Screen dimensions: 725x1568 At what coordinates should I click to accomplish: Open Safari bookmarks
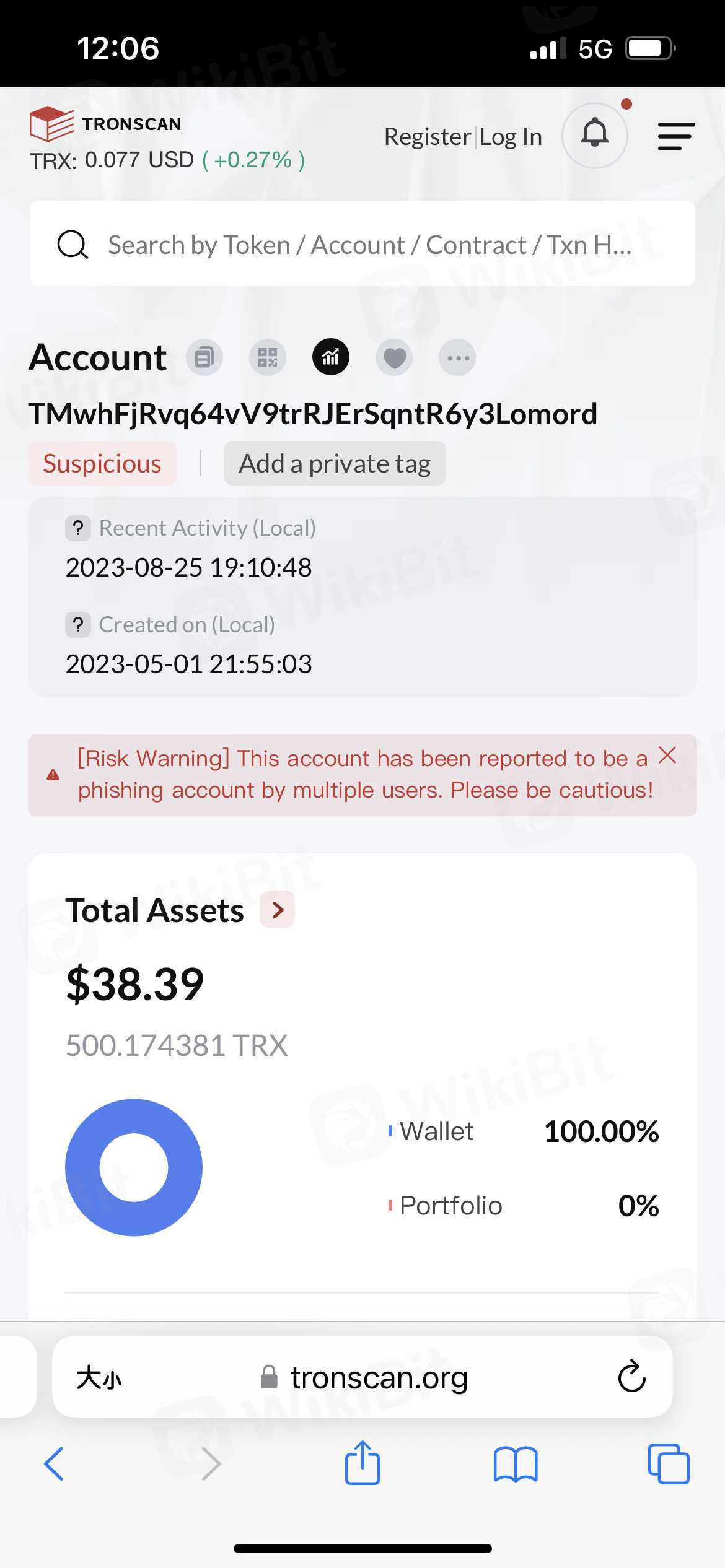coord(516,1464)
